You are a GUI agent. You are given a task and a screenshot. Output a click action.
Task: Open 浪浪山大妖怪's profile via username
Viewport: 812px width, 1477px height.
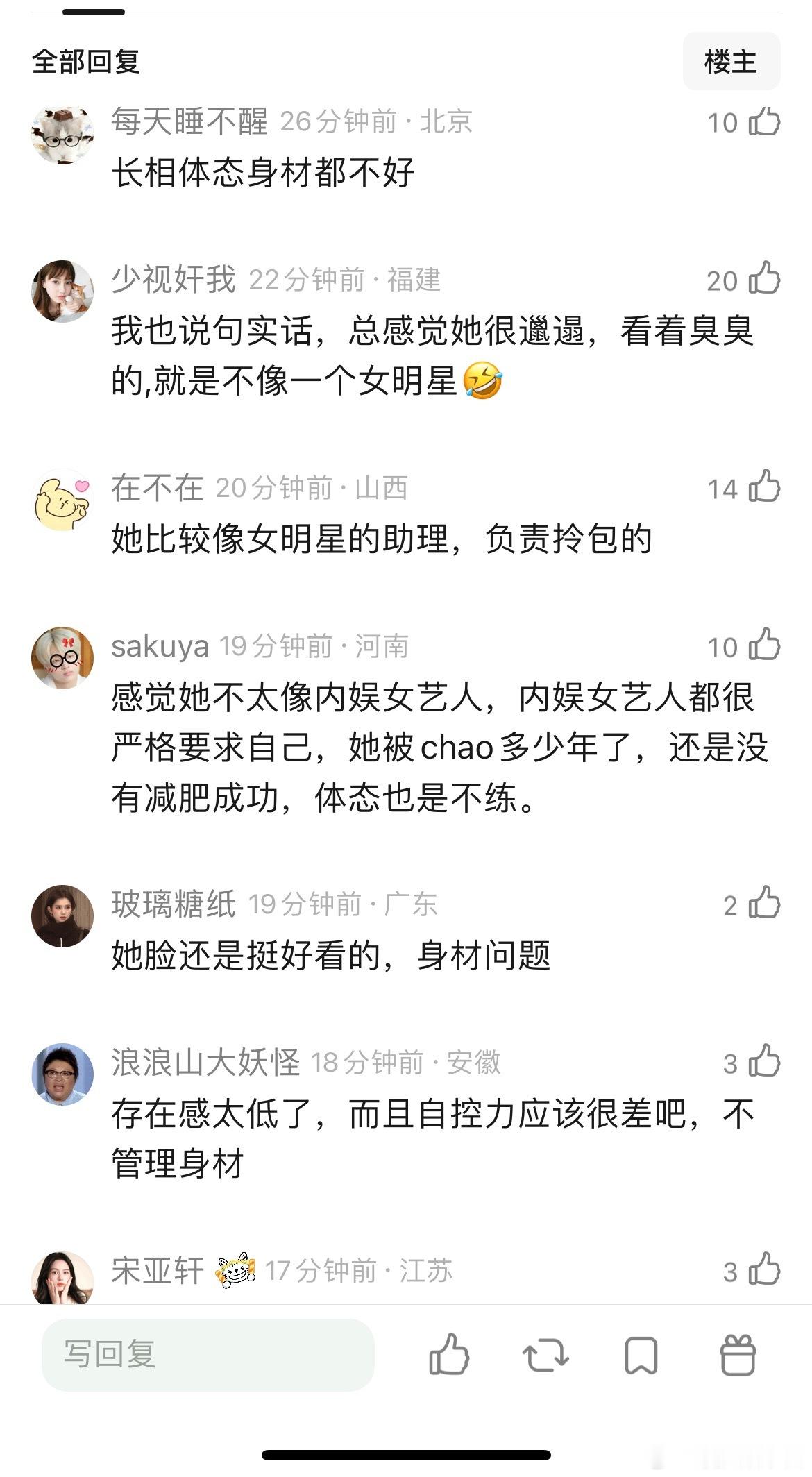click(x=205, y=1059)
